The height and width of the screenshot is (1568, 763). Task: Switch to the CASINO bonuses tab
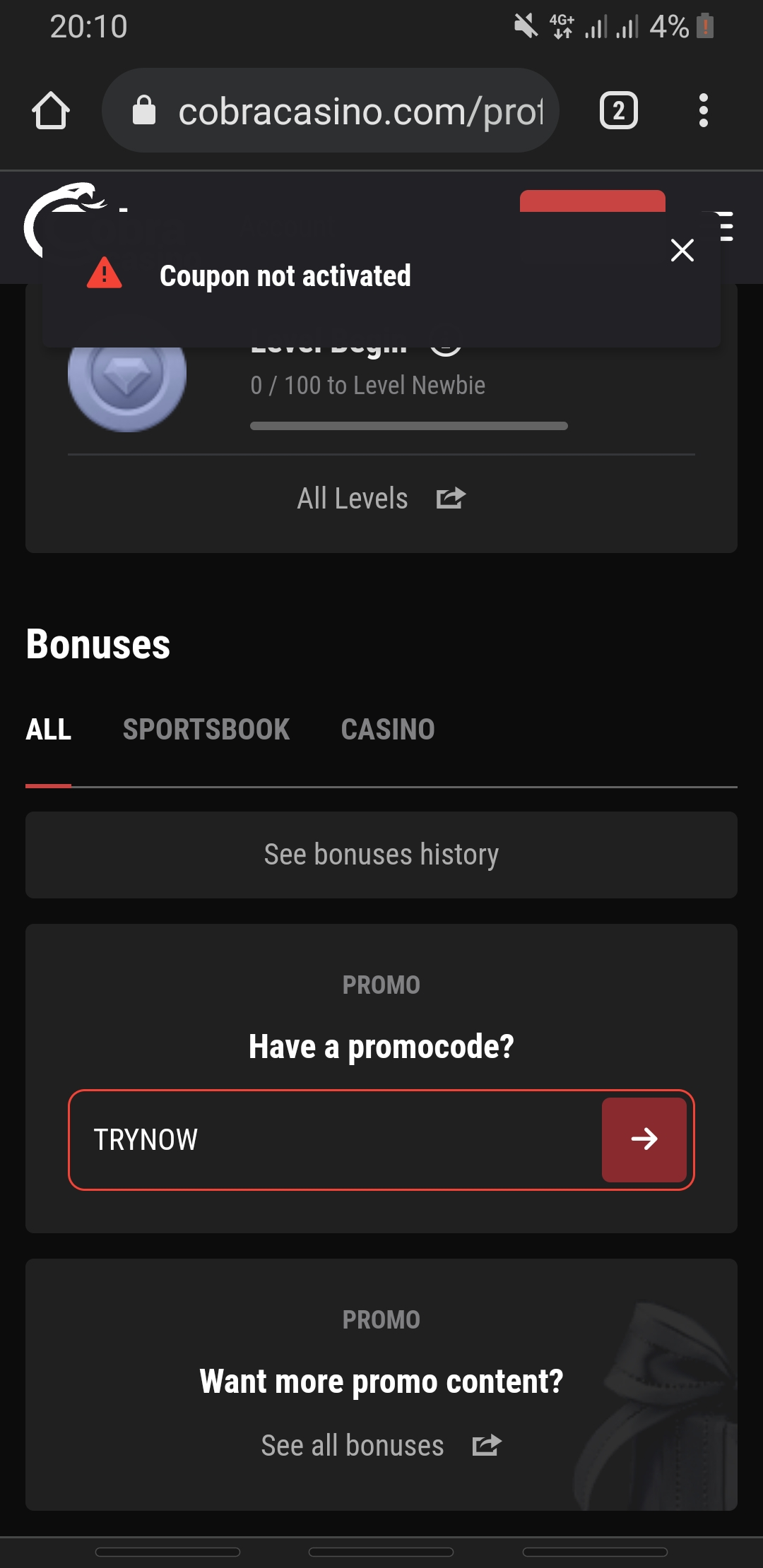click(x=388, y=730)
